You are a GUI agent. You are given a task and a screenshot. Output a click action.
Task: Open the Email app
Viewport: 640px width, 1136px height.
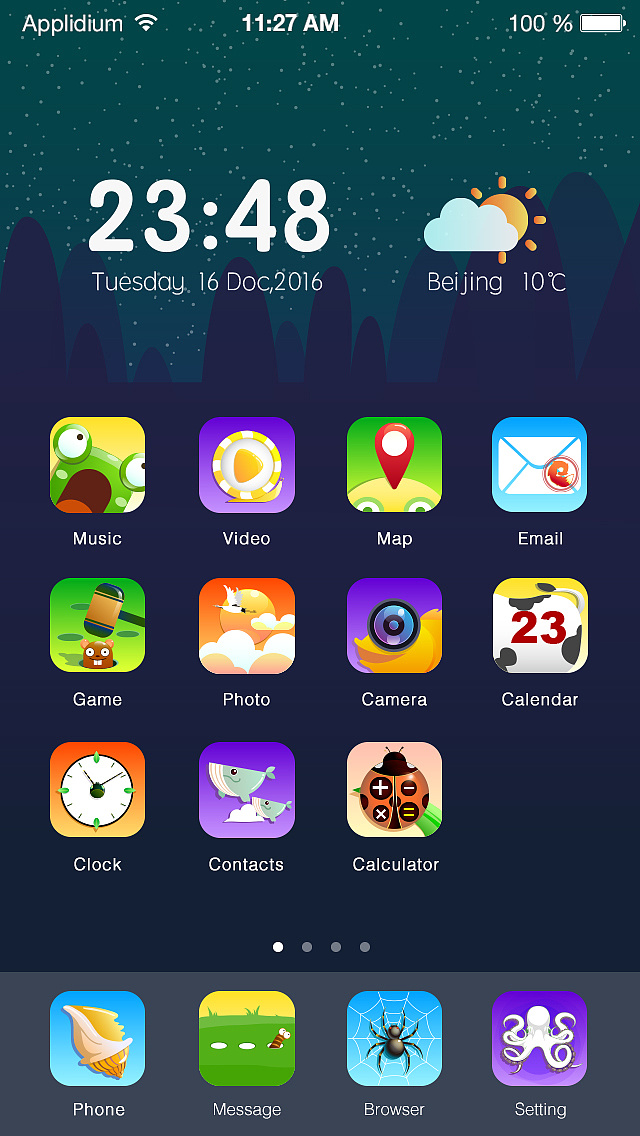[539, 465]
